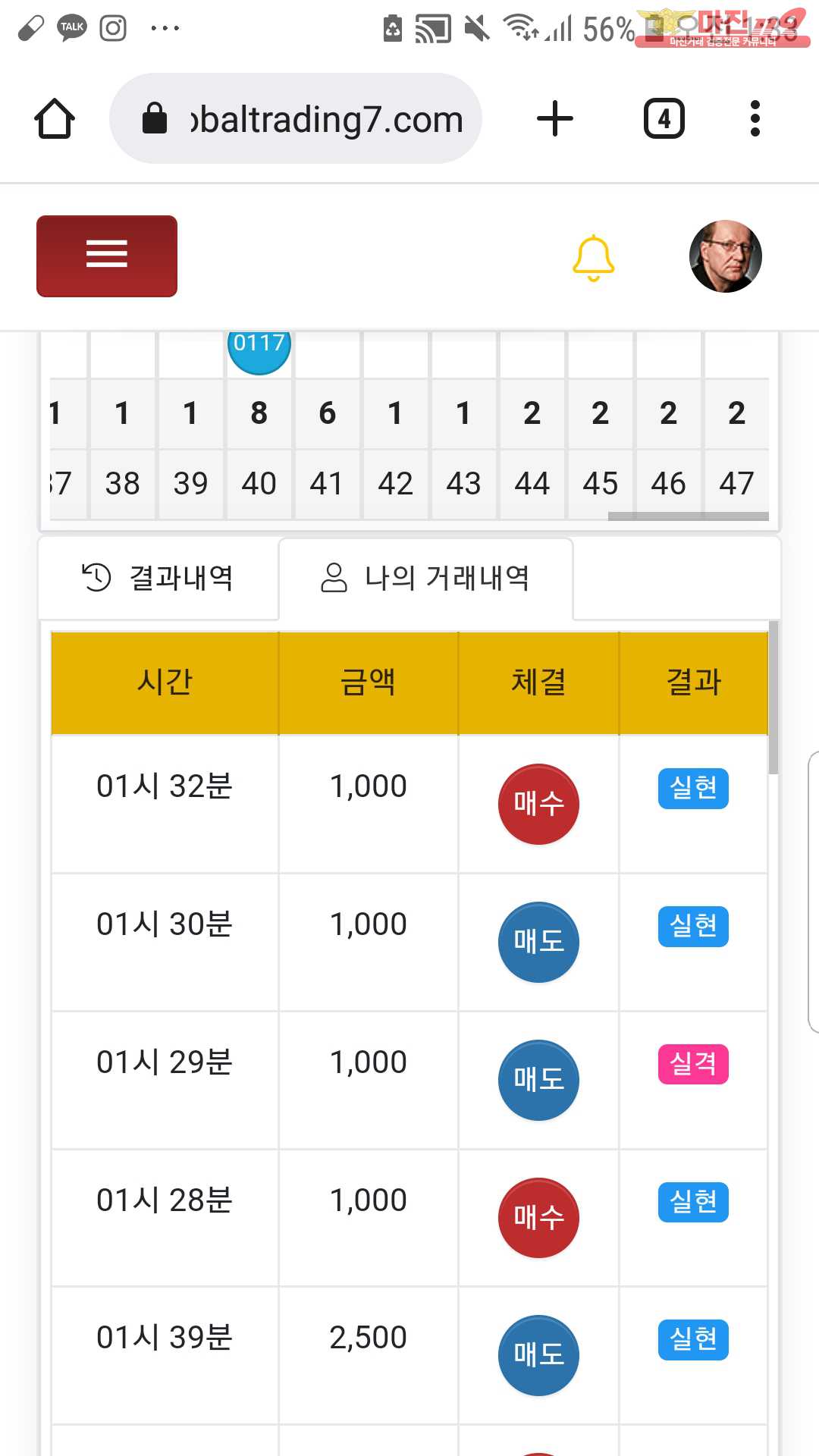Viewport: 819px width, 1456px height.
Task: Open the user profile avatar
Action: (x=726, y=256)
